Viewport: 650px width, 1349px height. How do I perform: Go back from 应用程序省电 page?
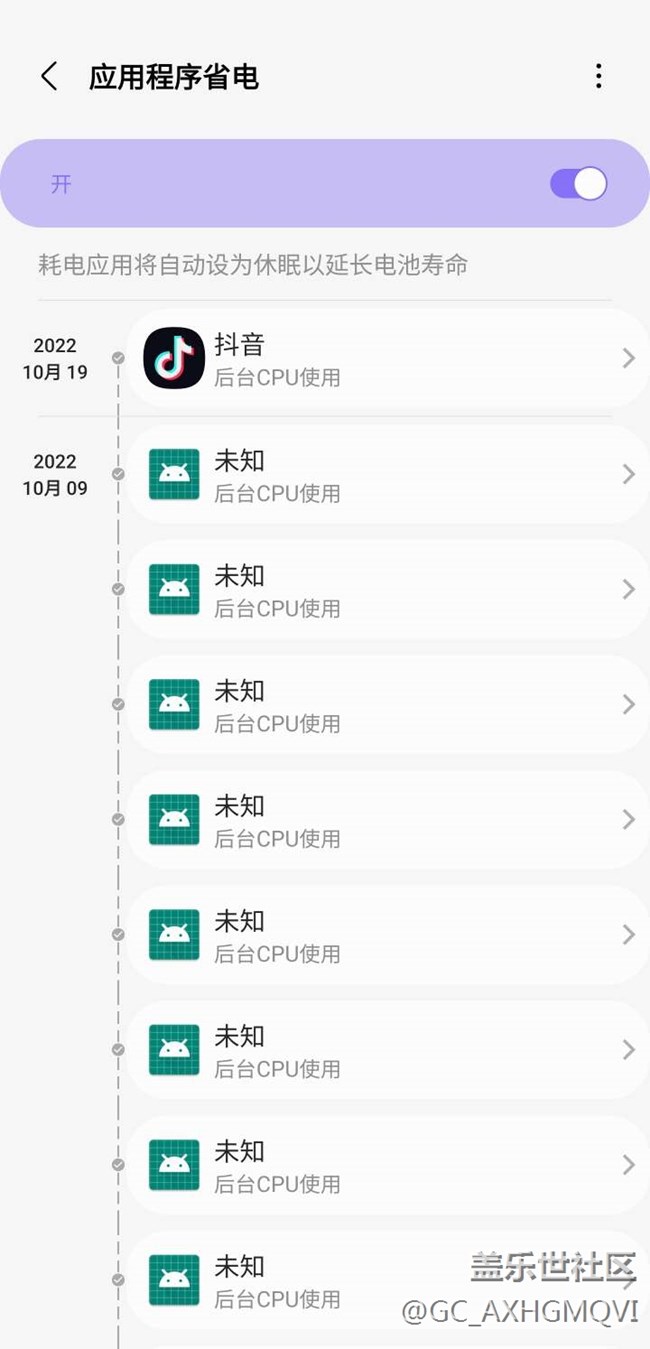[x=48, y=76]
